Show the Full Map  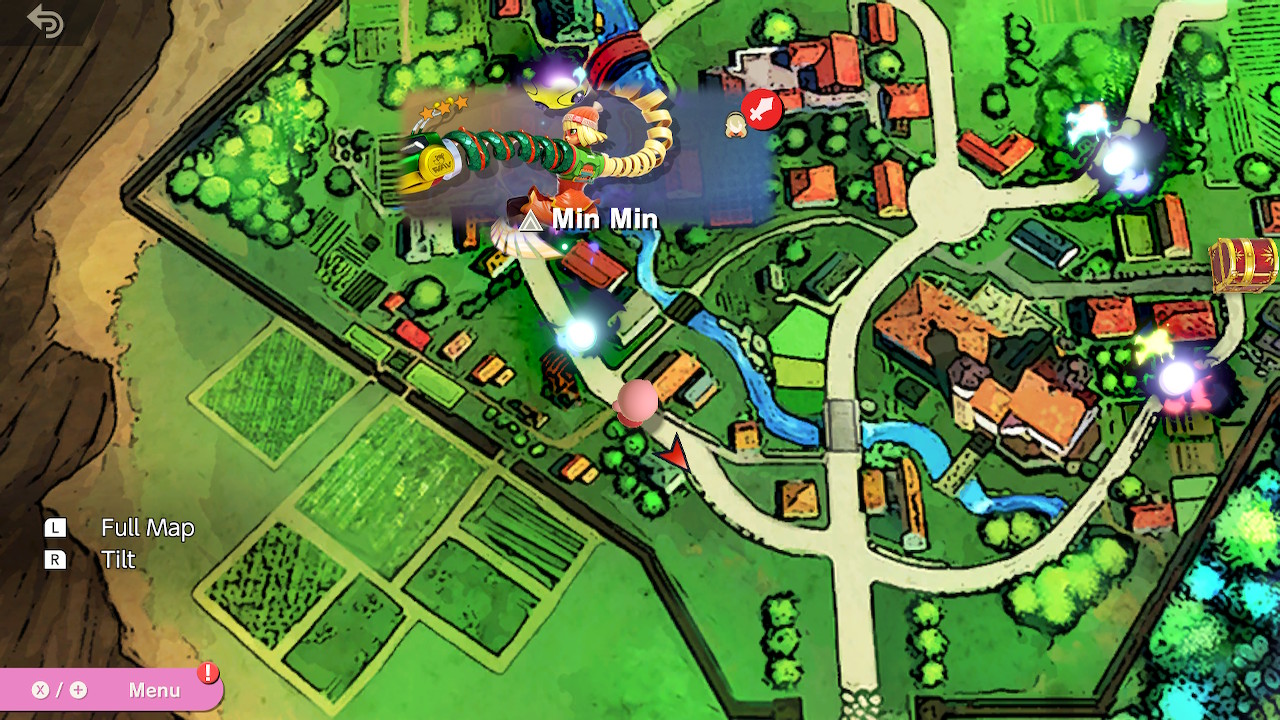[x=147, y=528]
